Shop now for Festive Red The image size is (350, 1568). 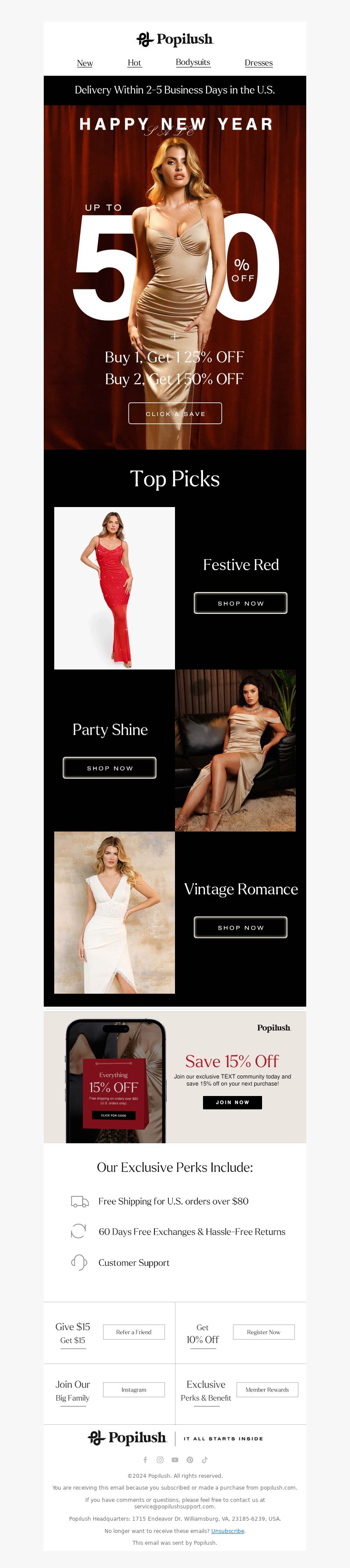tap(241, 603)
